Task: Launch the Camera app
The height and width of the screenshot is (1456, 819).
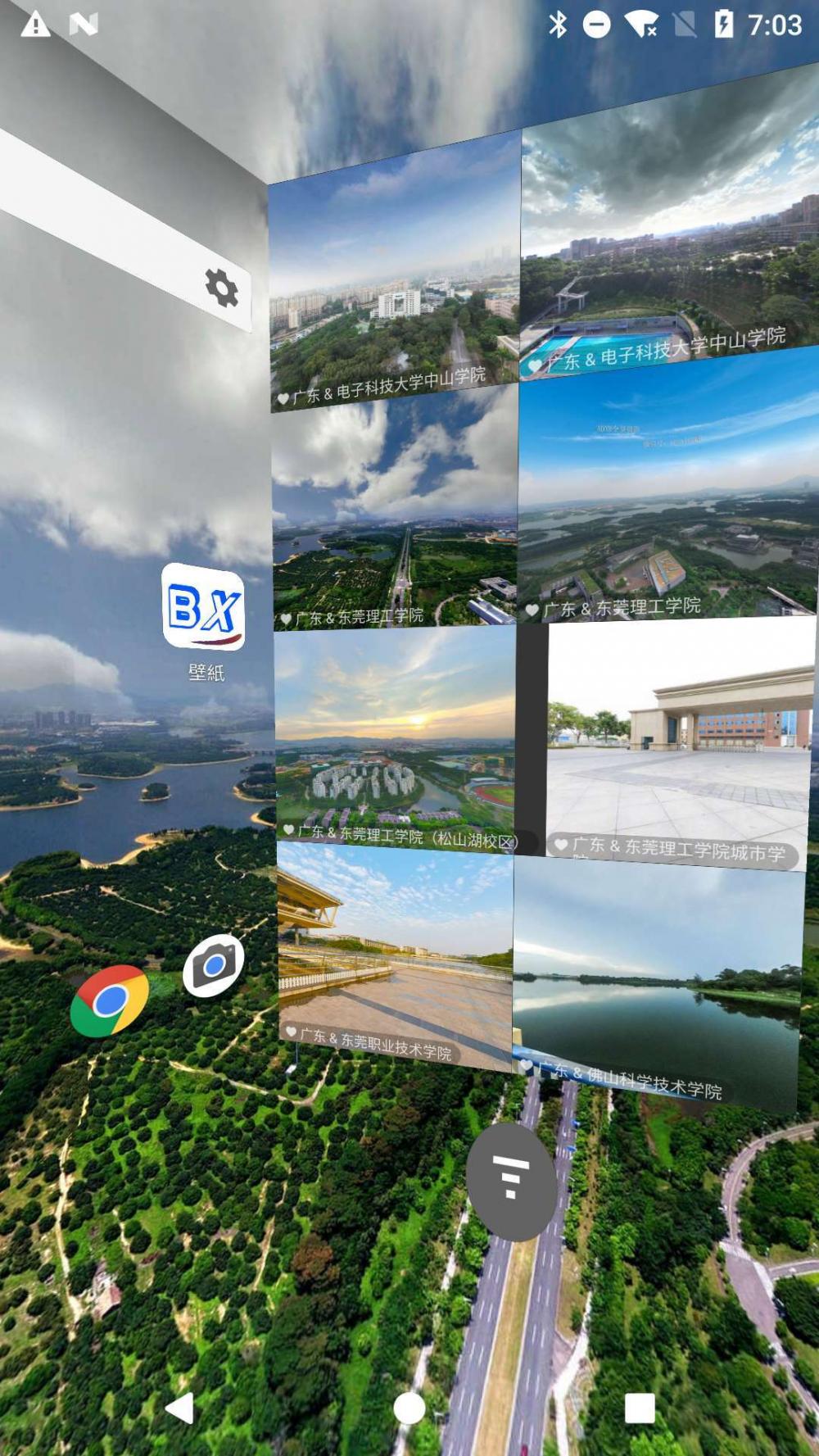Action: (x=214, y=965)
